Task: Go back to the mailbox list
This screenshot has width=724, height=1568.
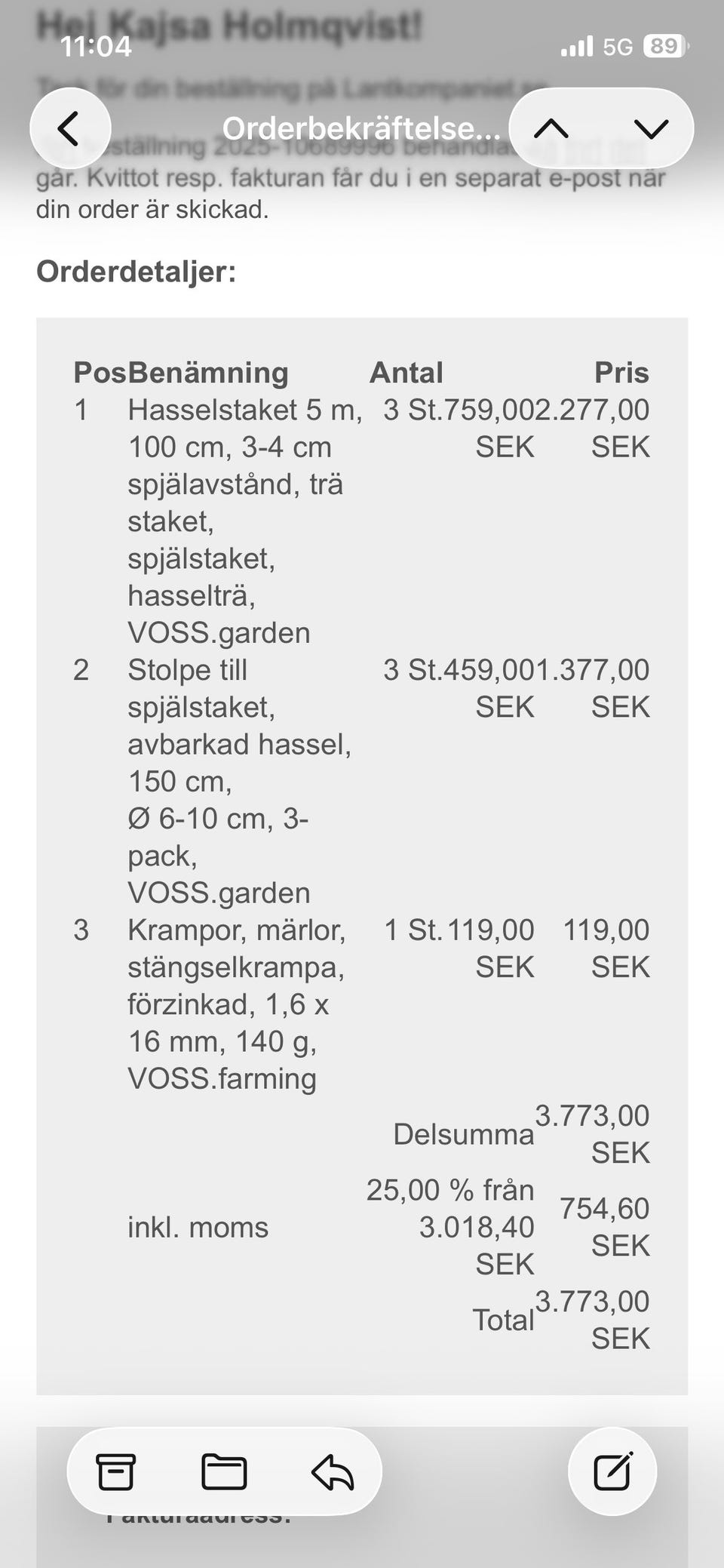Action: 69,128
